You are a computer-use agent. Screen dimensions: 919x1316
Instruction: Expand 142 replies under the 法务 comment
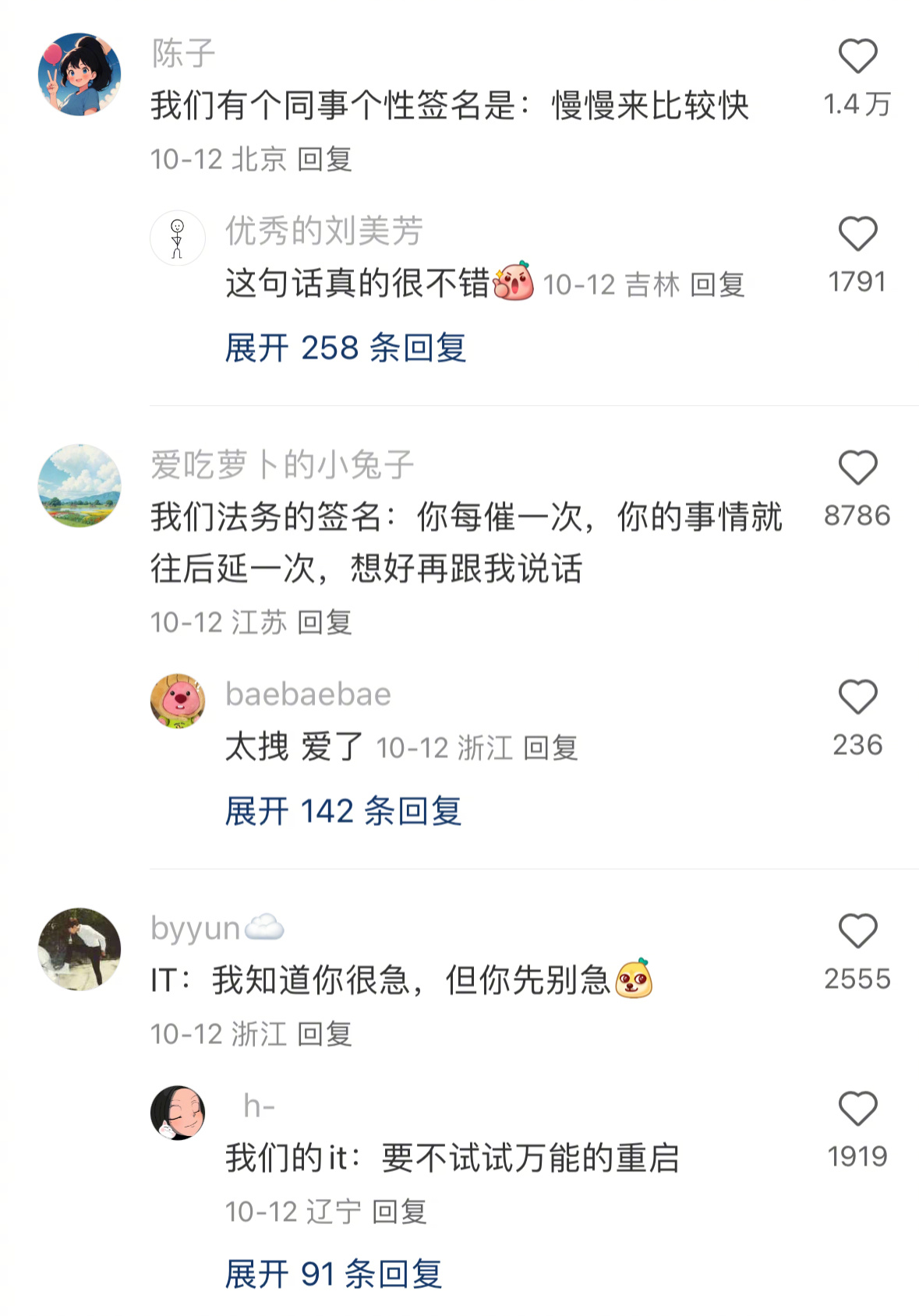343,811
